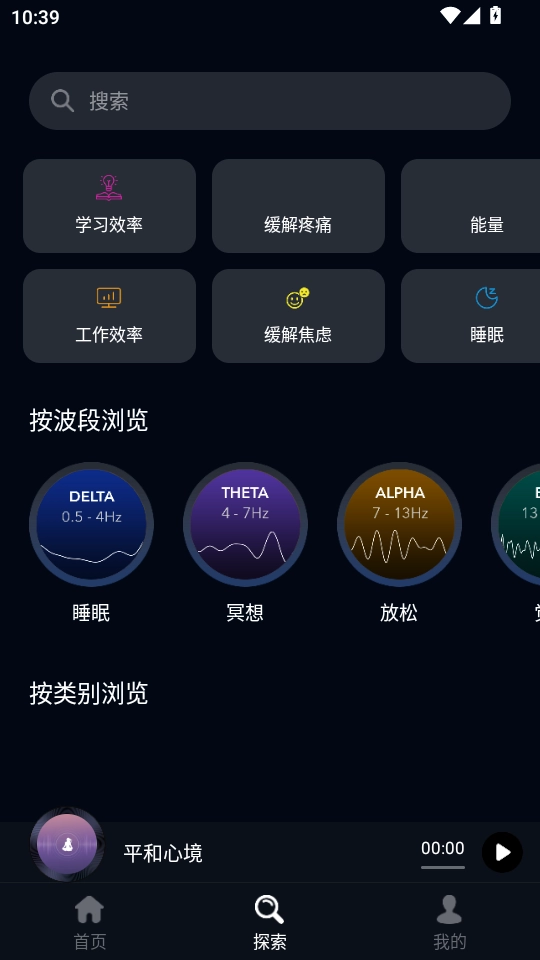Viewport: 540px width, 960px height.
Task: Choose the 缓解焦虑 category
Action: tap(298, 316)
